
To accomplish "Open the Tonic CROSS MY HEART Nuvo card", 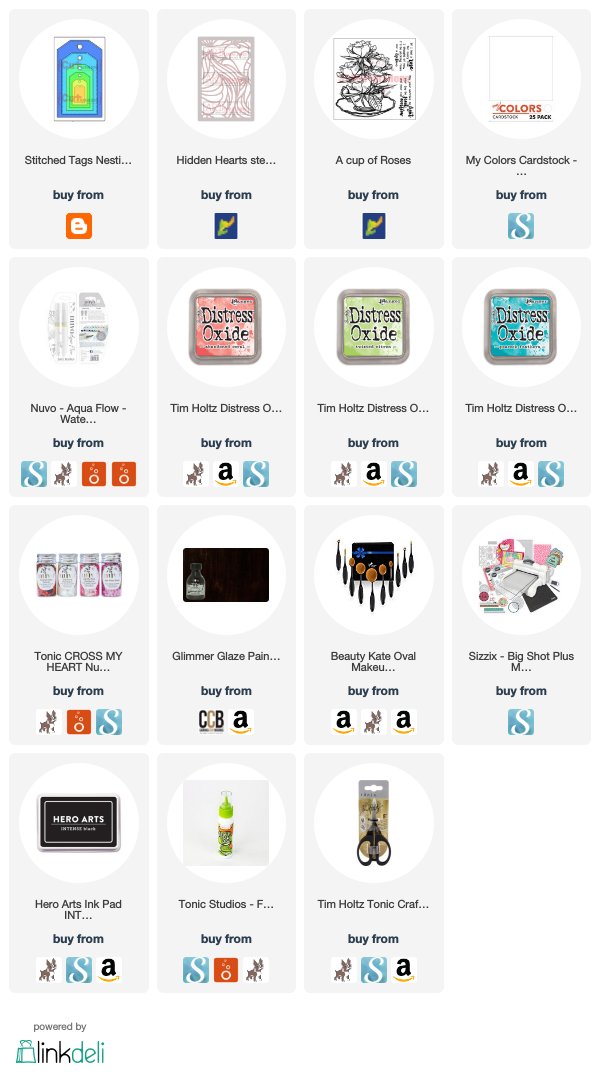I will click(x=79, y=625).
